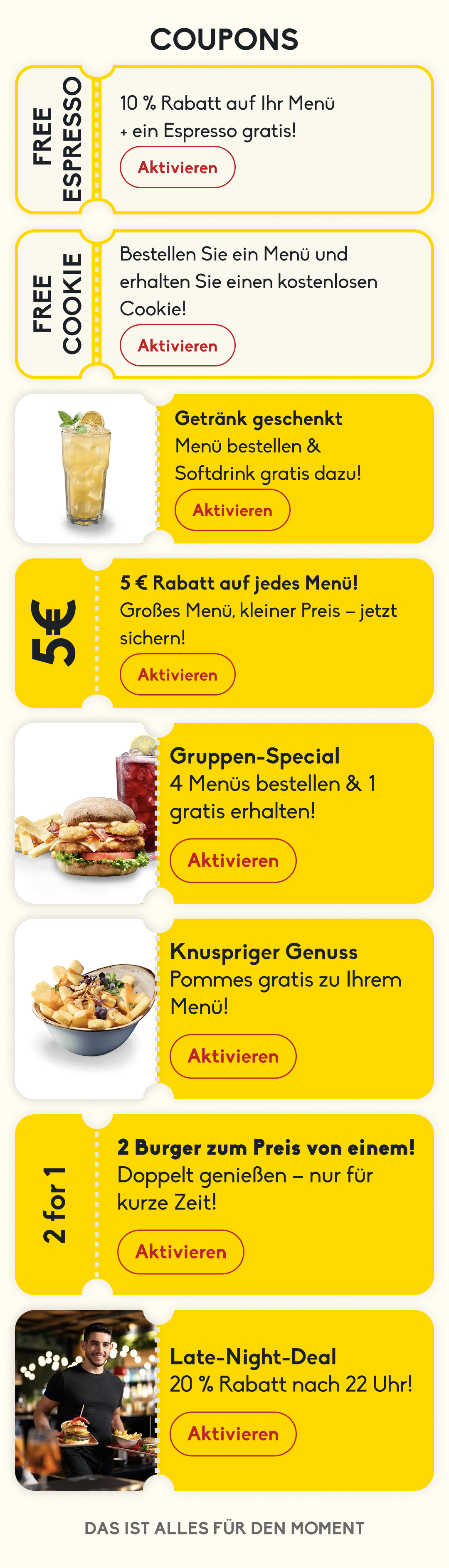Redeem the 5 € Rabatt coupon
The width and height of the screenshot is (449, 1568).
coord(177,674)
